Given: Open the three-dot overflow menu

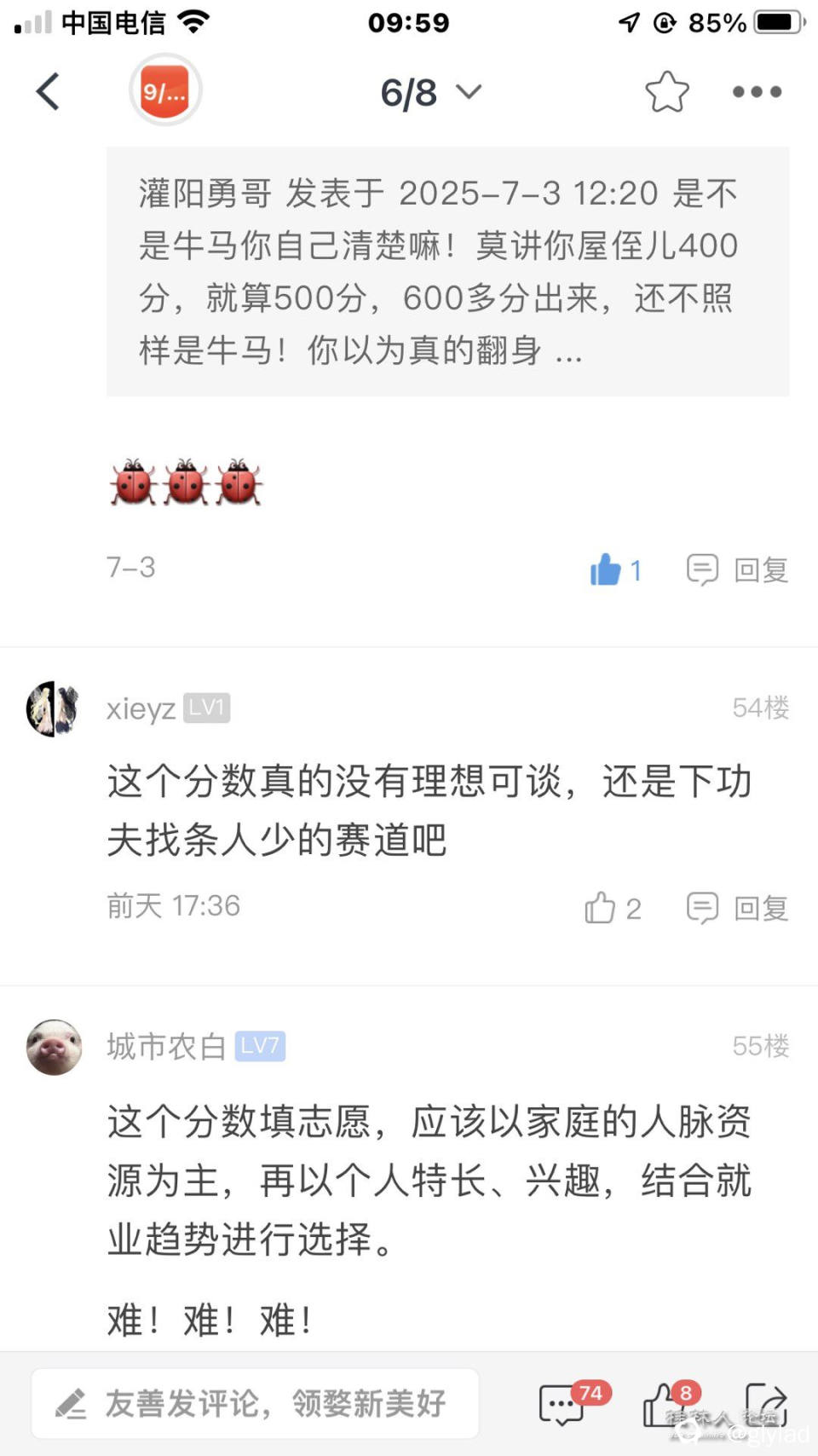Looking at the screenshot, I should click(x=757, y=92).
